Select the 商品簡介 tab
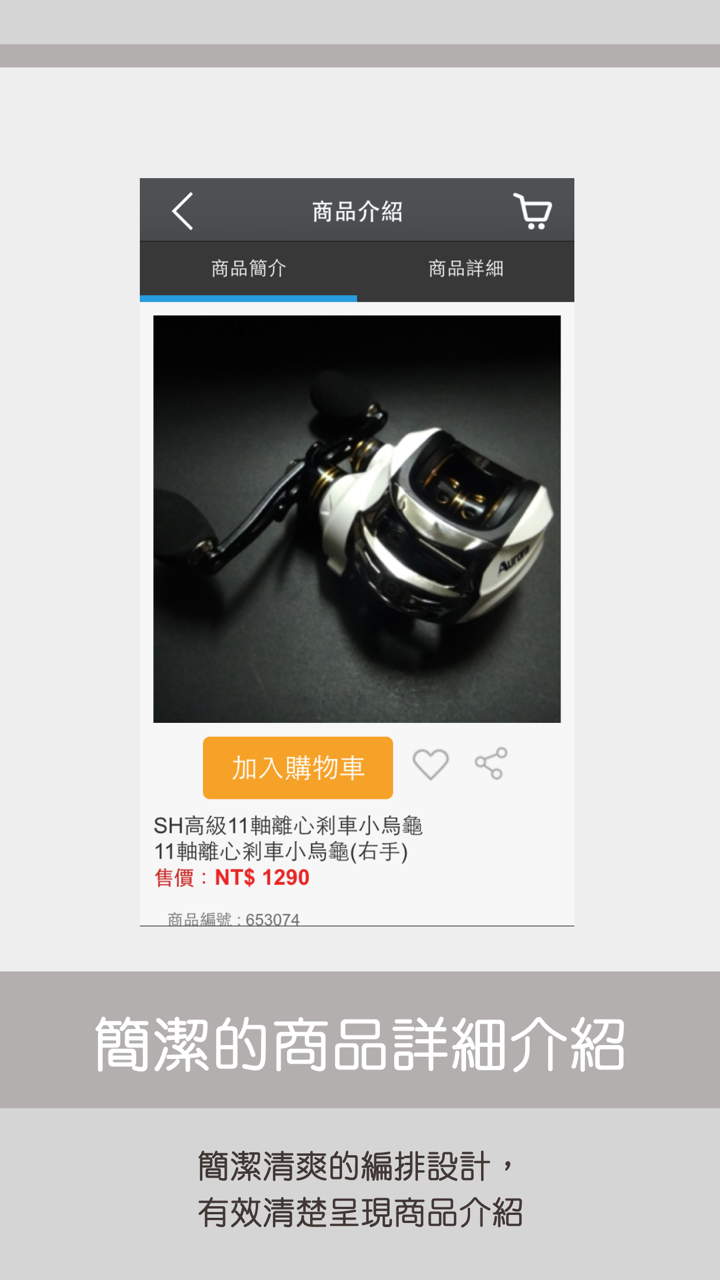The height and width of the screenshot is (1280, 720). click(249, 269)
